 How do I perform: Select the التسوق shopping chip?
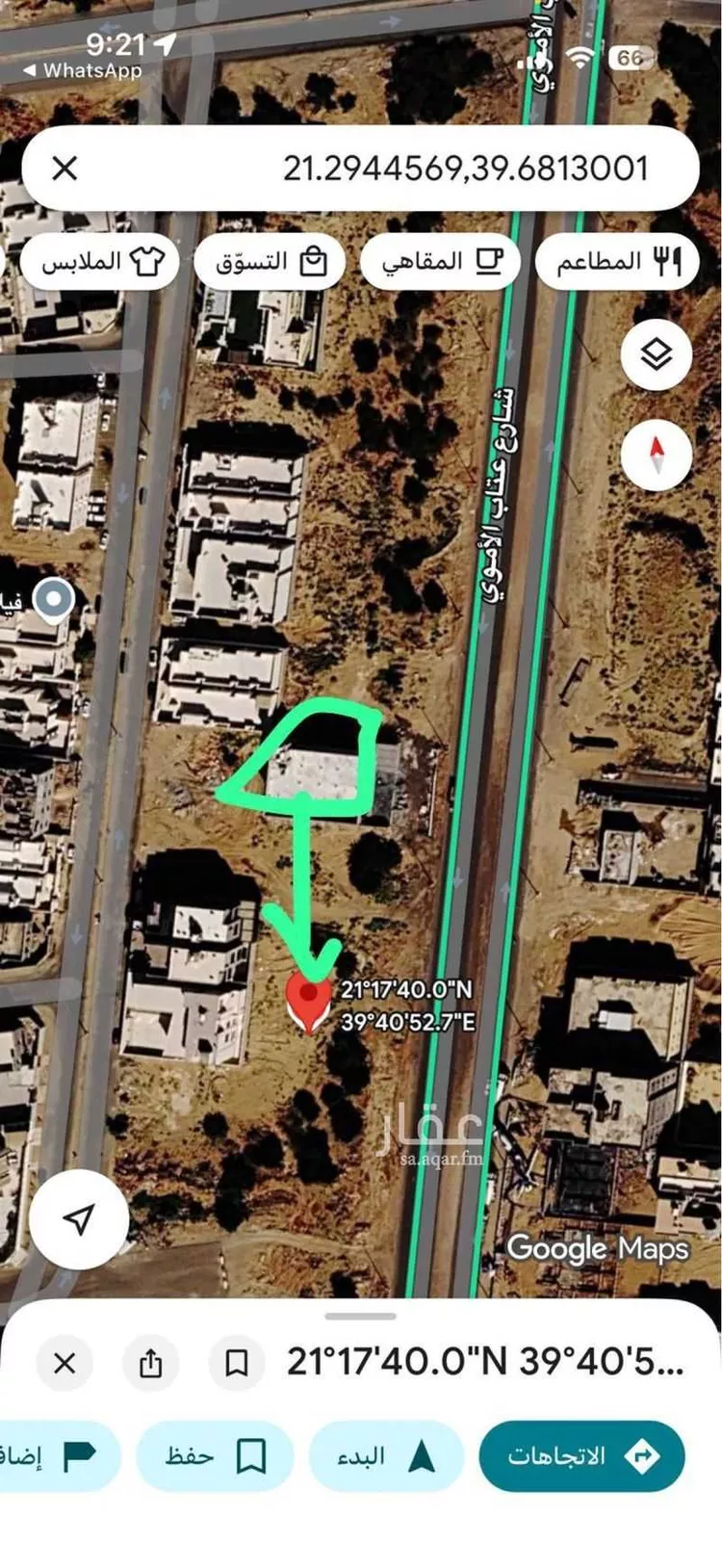coord(270,261)
